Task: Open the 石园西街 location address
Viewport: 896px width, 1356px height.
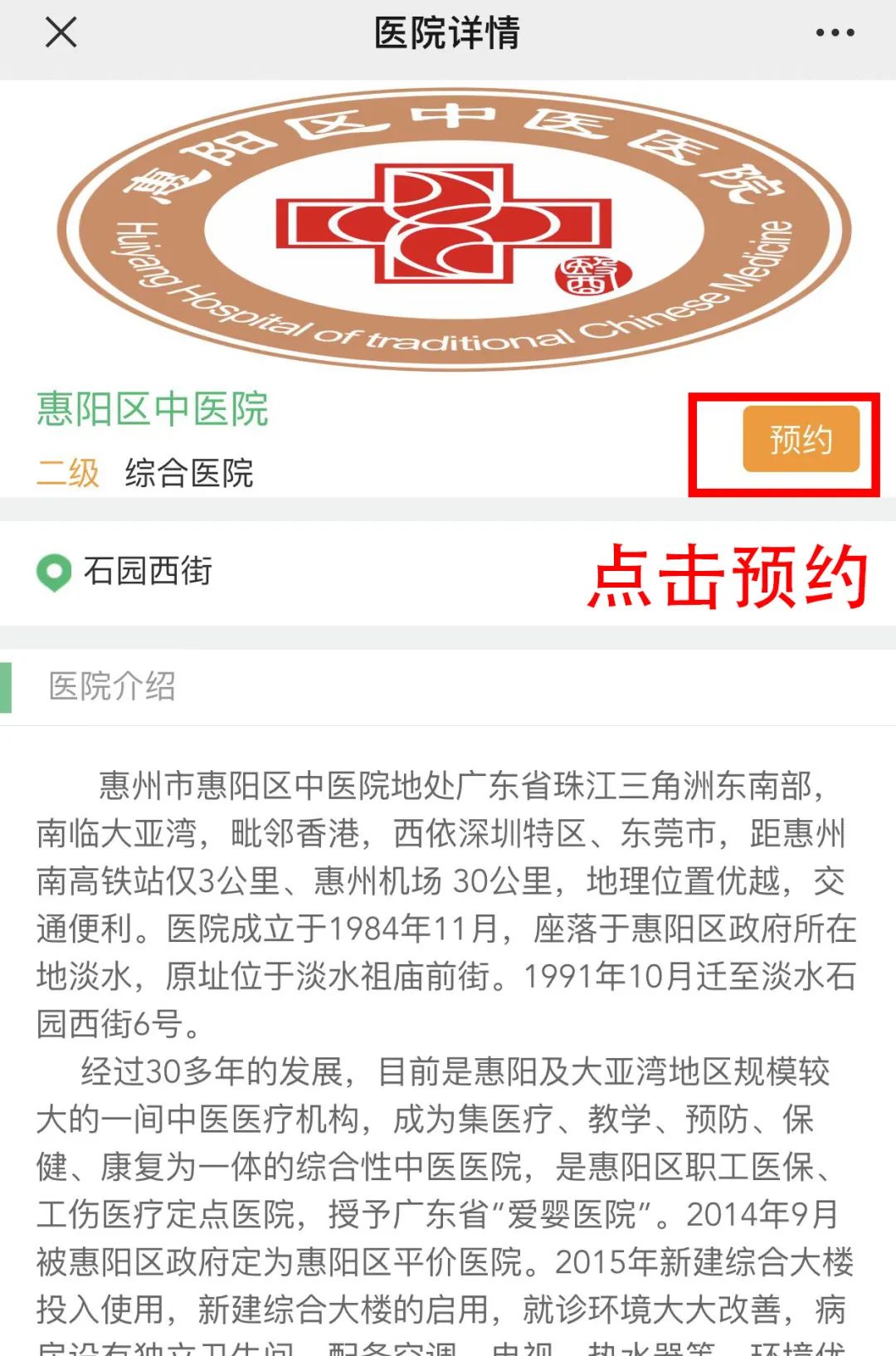Action: point(148,571)
